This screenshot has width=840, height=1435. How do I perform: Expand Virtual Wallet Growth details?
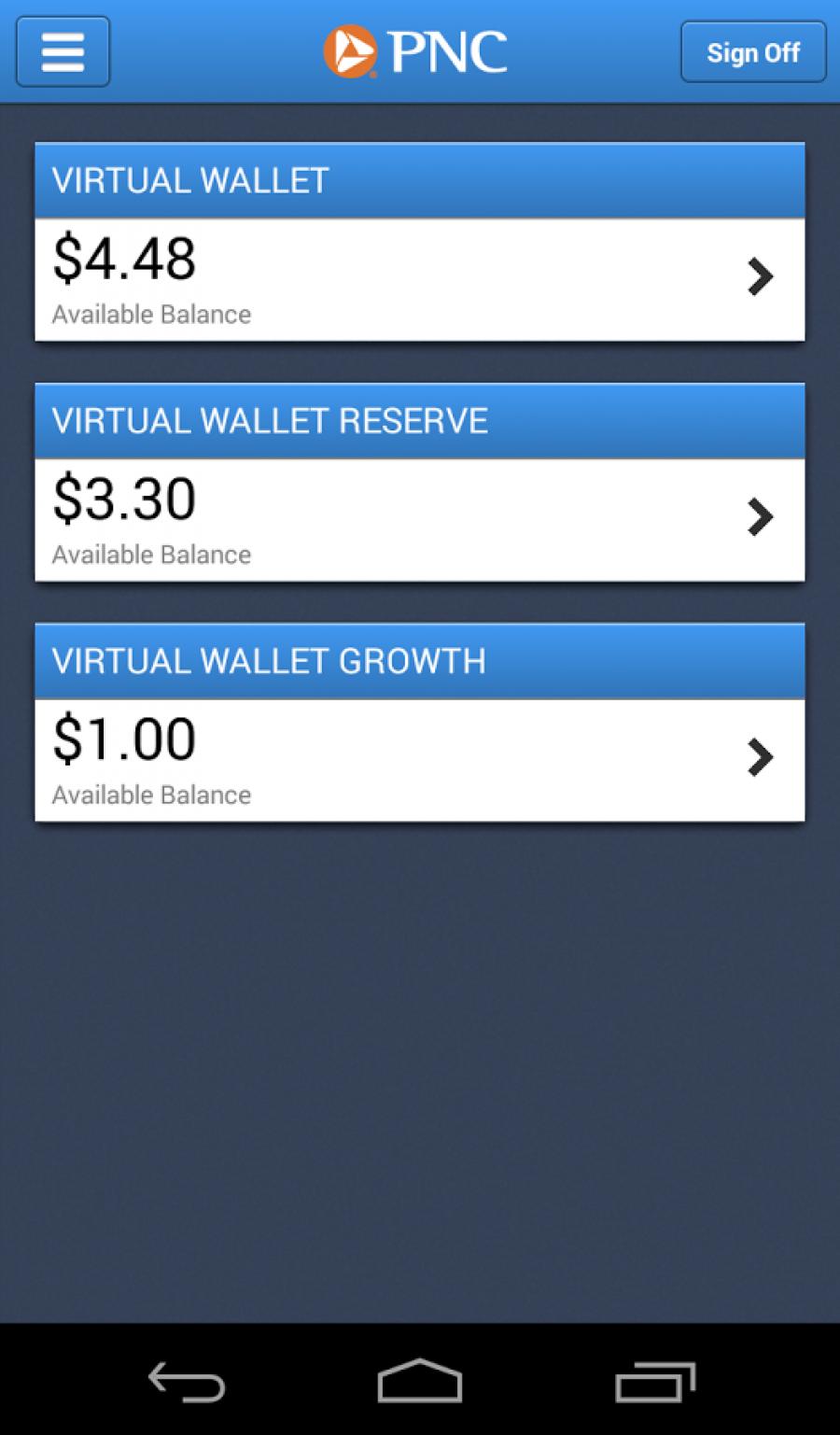tap(420, 757)
